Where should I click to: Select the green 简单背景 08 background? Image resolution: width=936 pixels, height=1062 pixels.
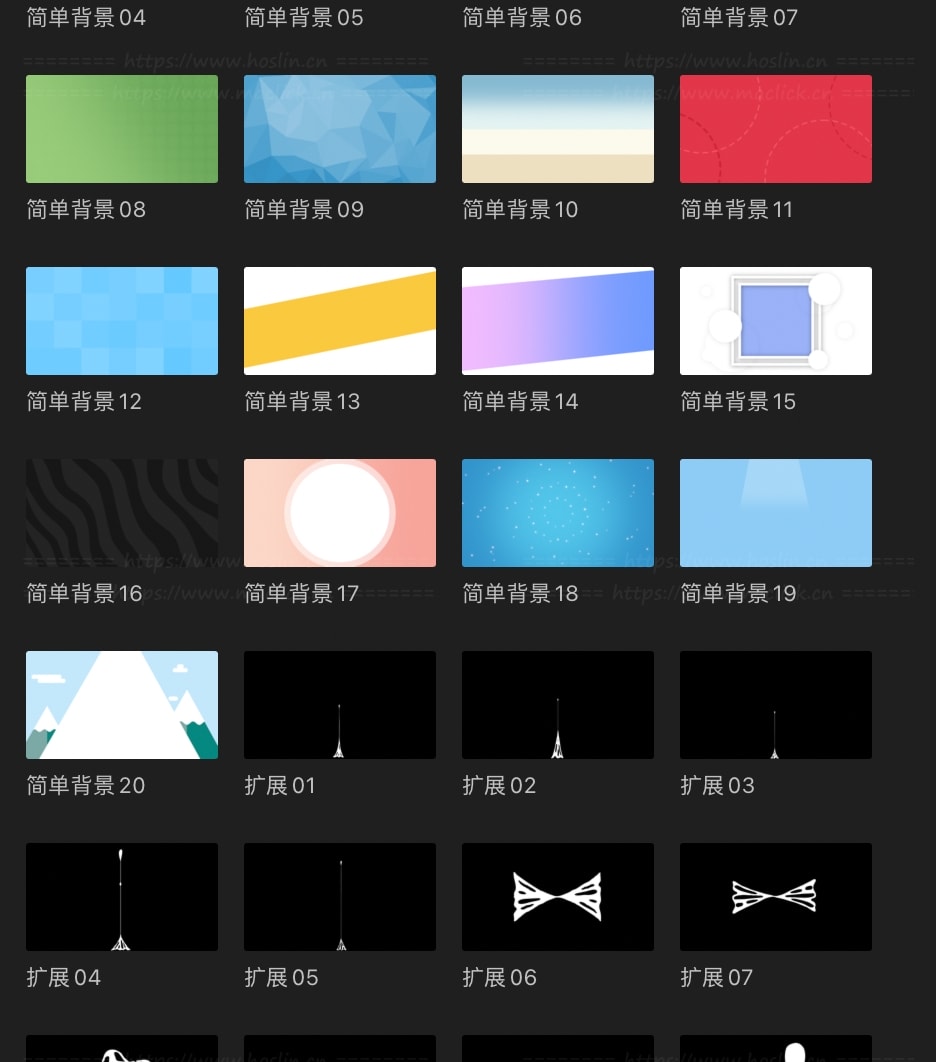point(121,129)
